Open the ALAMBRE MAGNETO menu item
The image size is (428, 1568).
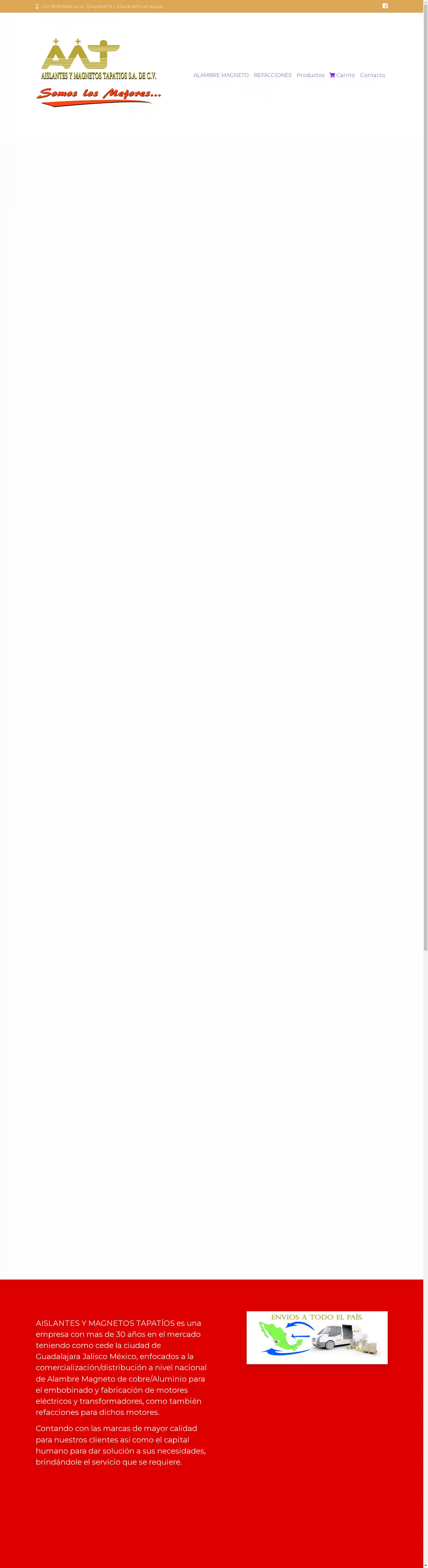click(221, 75)
